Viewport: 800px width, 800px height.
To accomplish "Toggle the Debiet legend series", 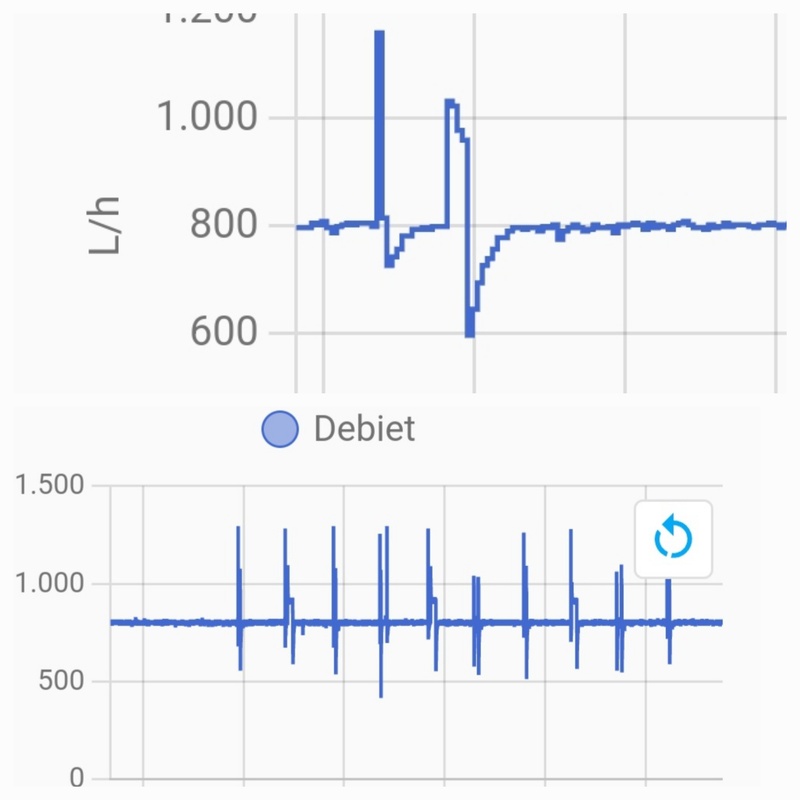I will (338, 429).
